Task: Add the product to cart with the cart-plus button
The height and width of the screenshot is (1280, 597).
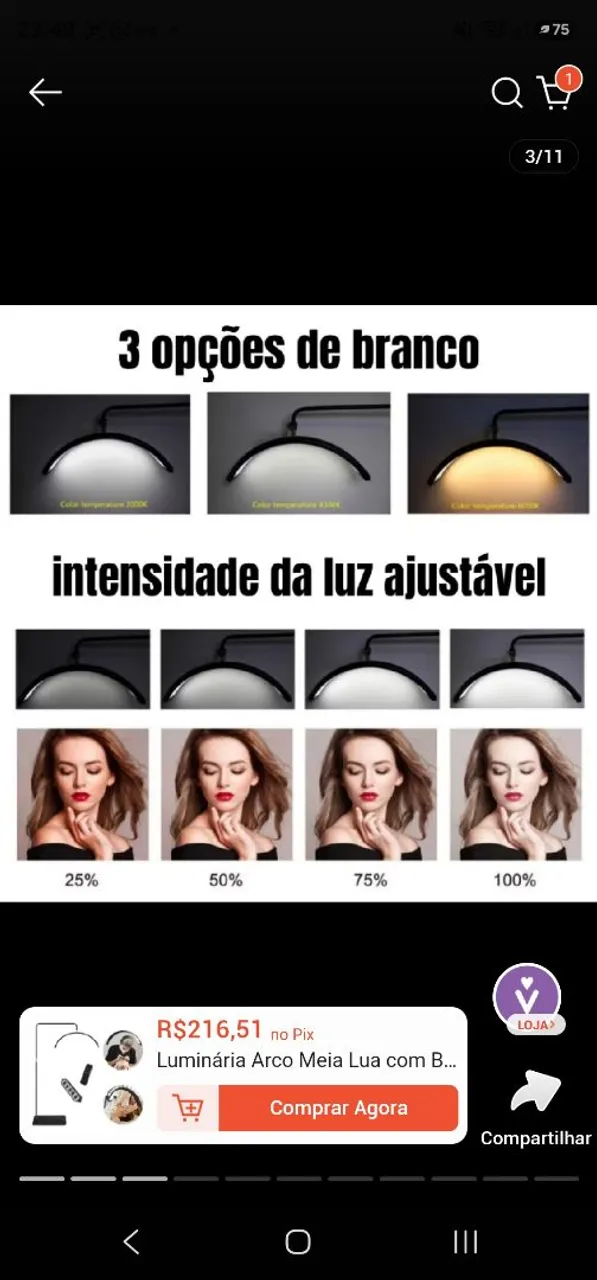Action: pyautogui.click(x=188, y=1108)
